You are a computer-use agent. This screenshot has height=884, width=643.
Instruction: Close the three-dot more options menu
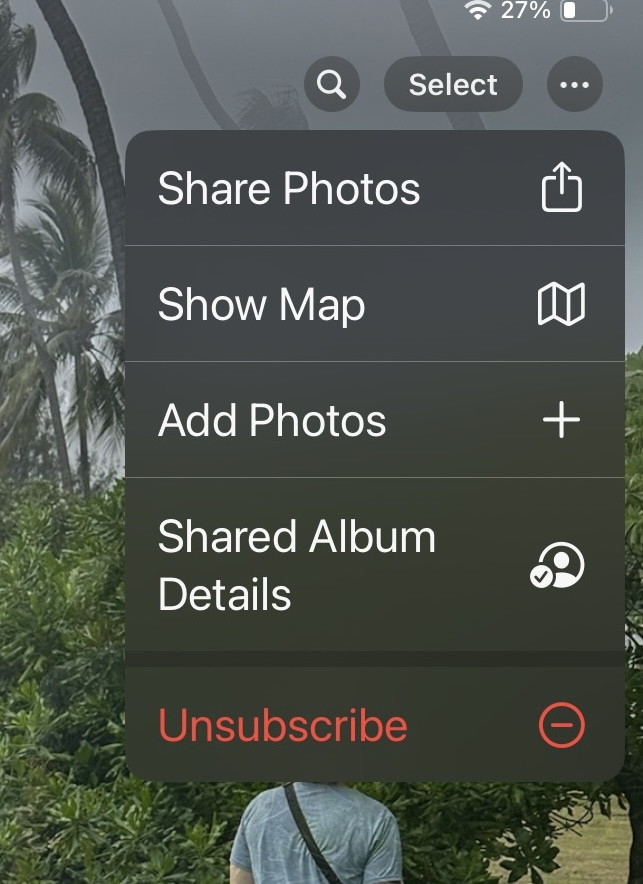575,85
